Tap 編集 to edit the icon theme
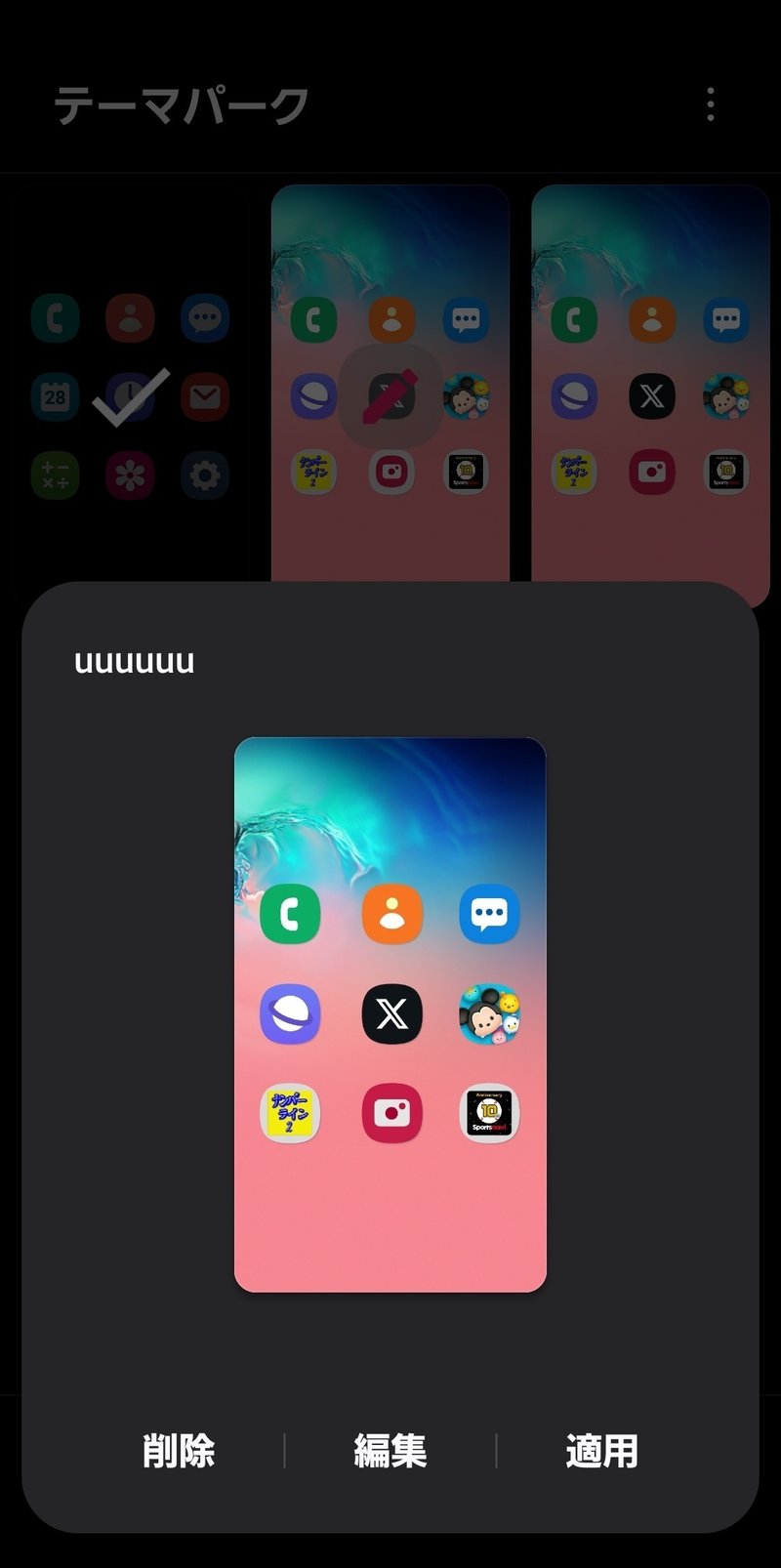 click(390, 1451)
